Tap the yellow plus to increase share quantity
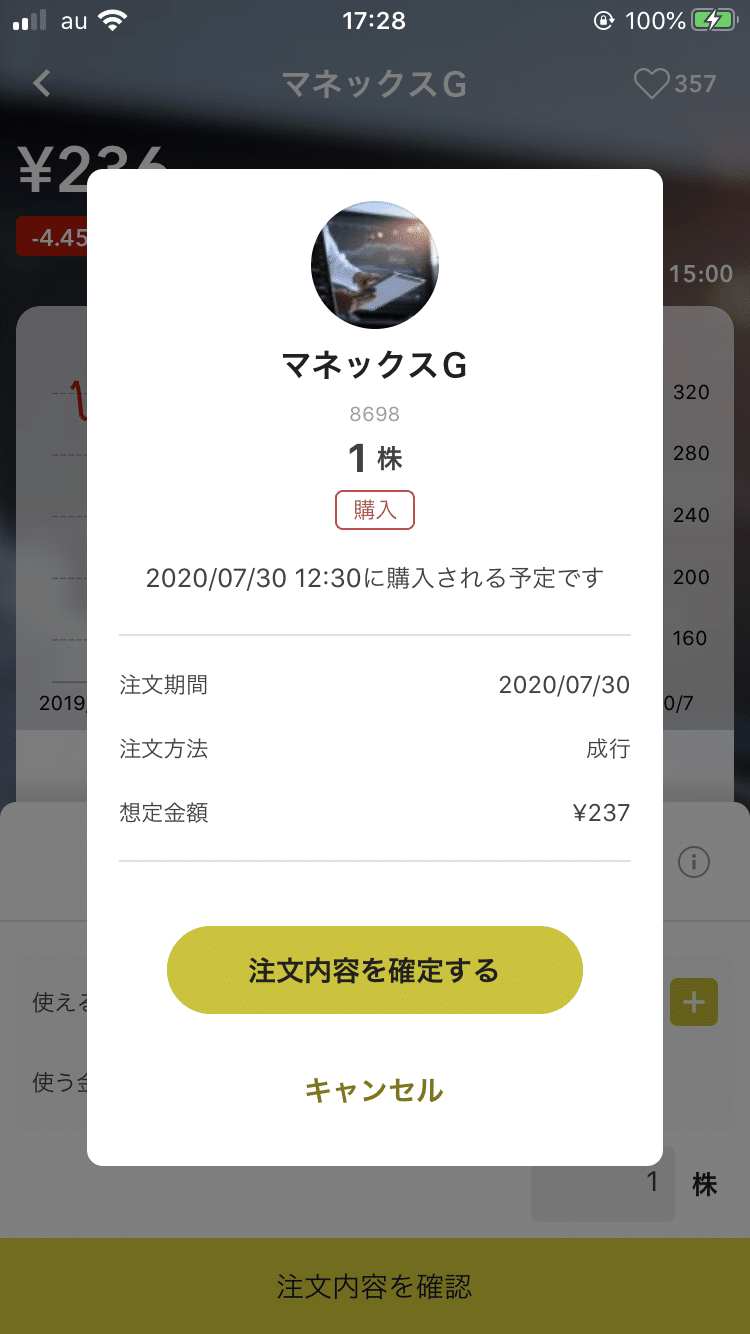750x1334 pixels. pos(694,1001)
